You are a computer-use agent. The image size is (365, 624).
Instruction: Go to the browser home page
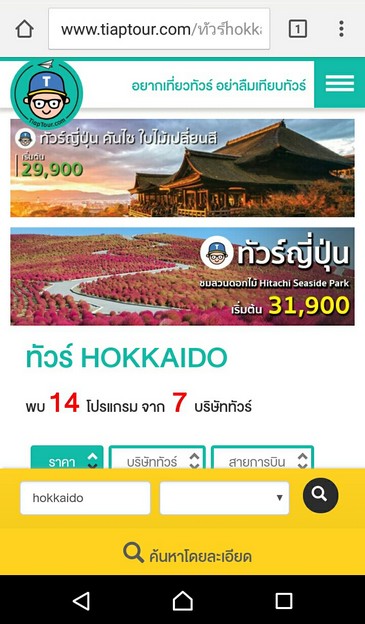[x=24, y=29]
